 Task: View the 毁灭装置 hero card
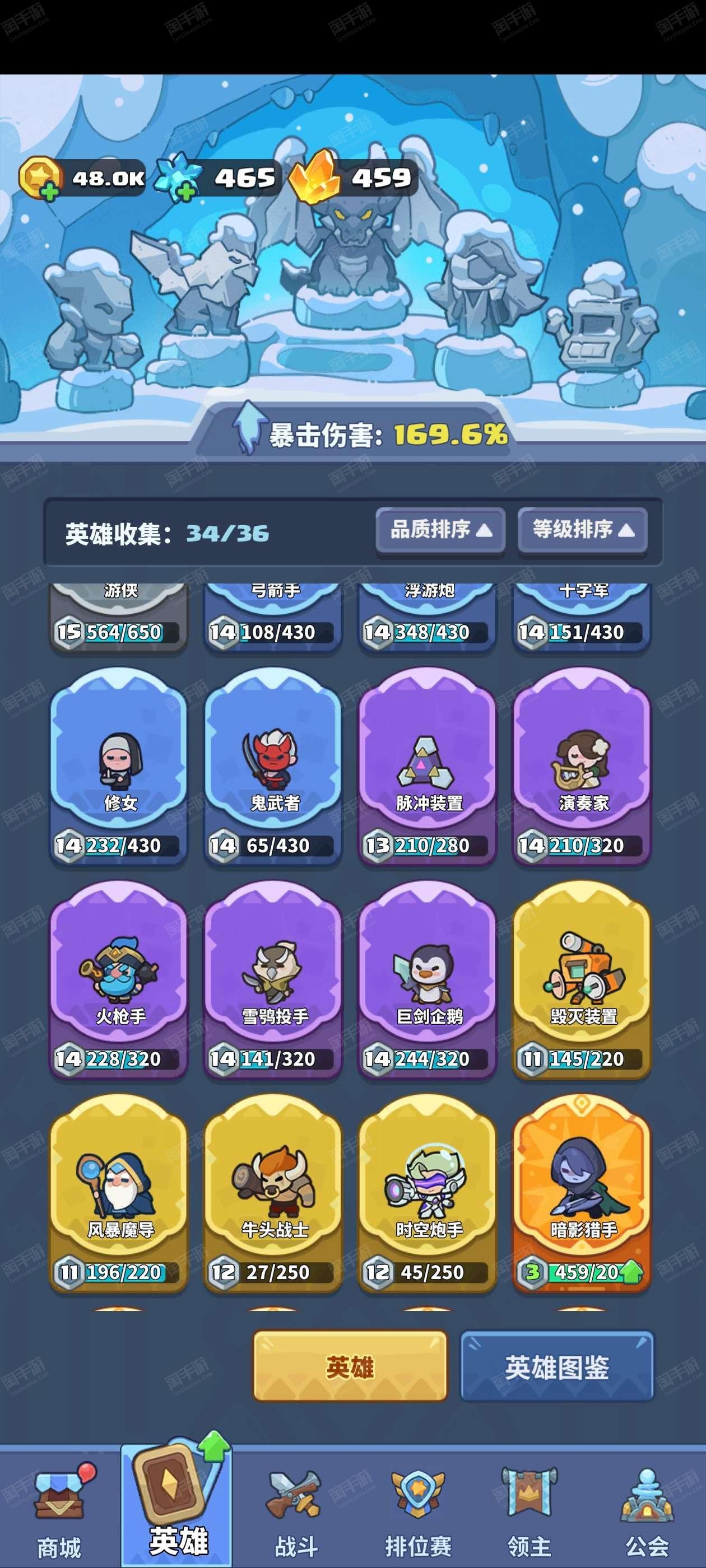pos(582,980)
